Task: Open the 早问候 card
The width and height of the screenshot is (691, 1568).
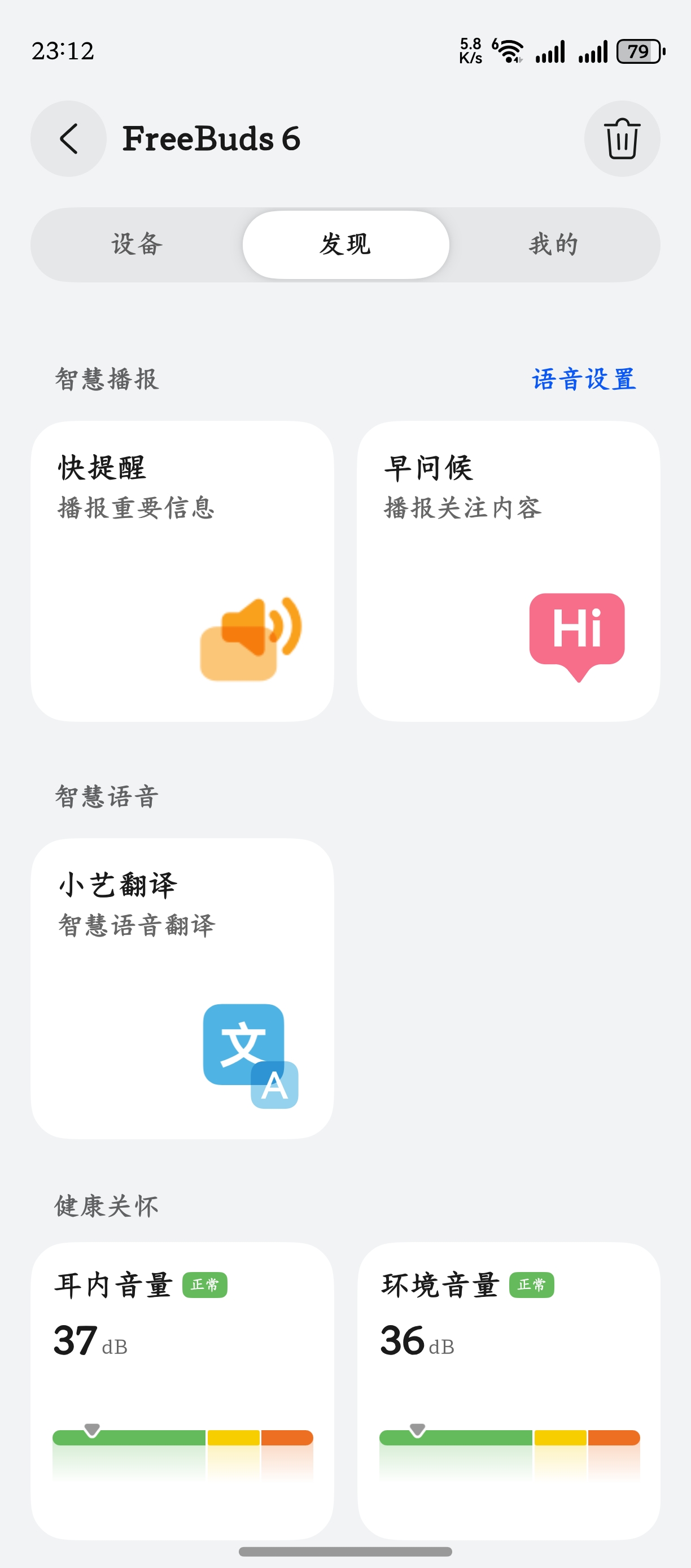Action: (x=509, y=571)
